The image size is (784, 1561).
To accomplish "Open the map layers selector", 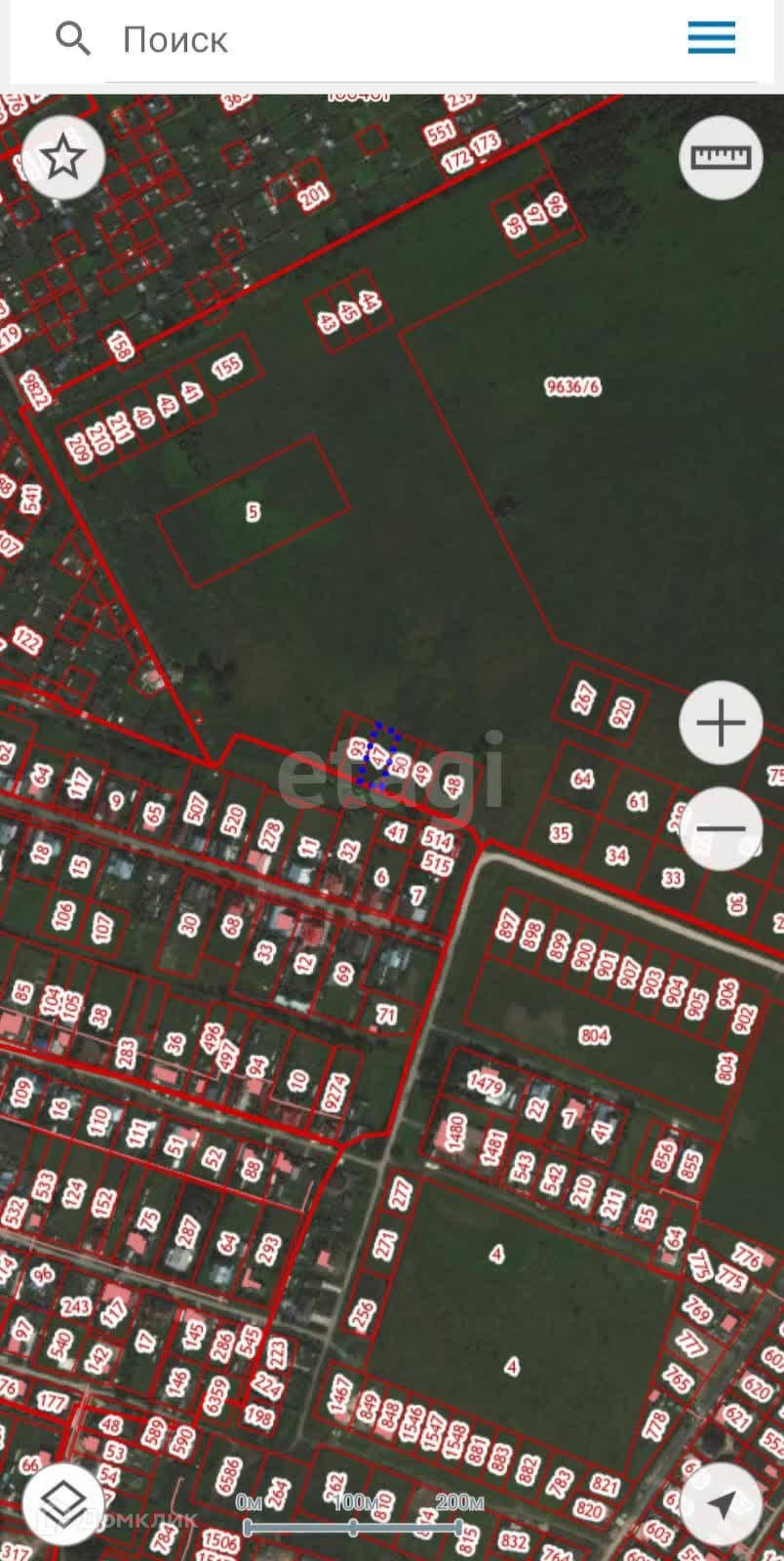I will (x=63, y=1502).
